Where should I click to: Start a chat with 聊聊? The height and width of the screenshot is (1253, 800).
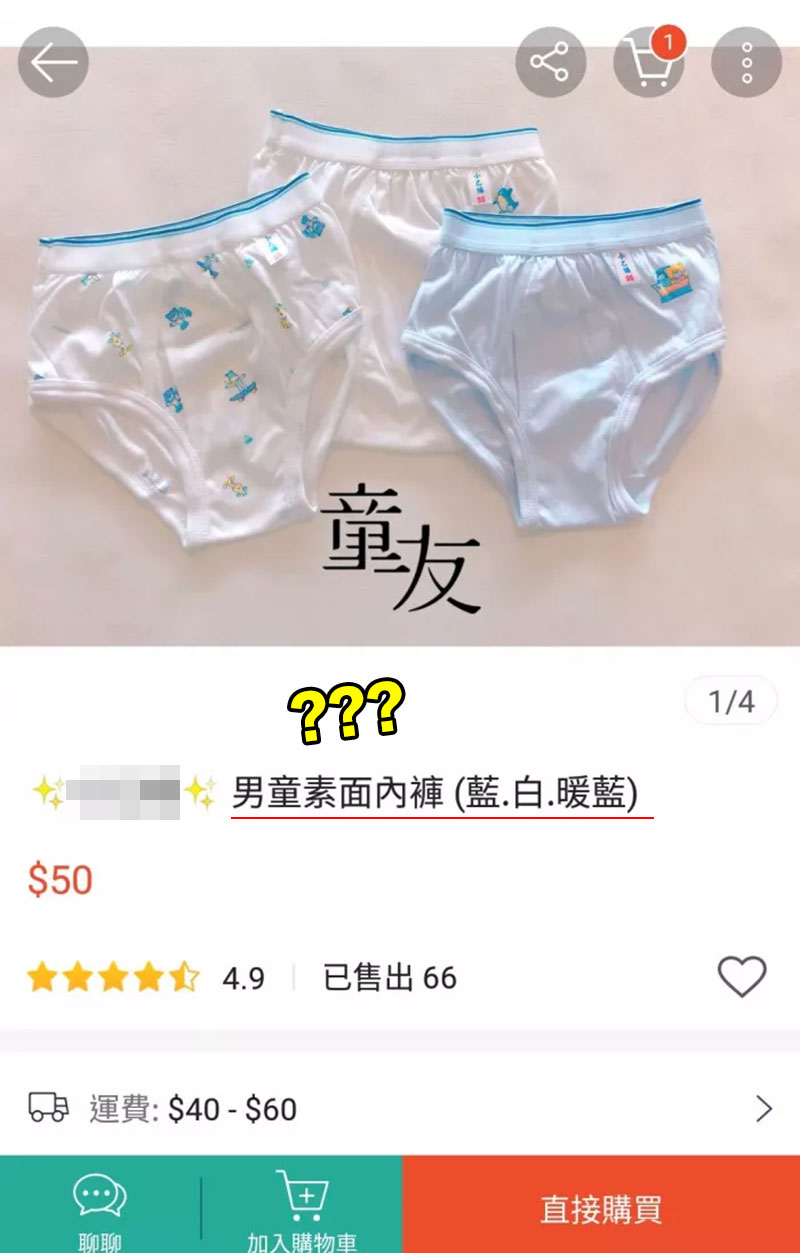(100, 1210)
